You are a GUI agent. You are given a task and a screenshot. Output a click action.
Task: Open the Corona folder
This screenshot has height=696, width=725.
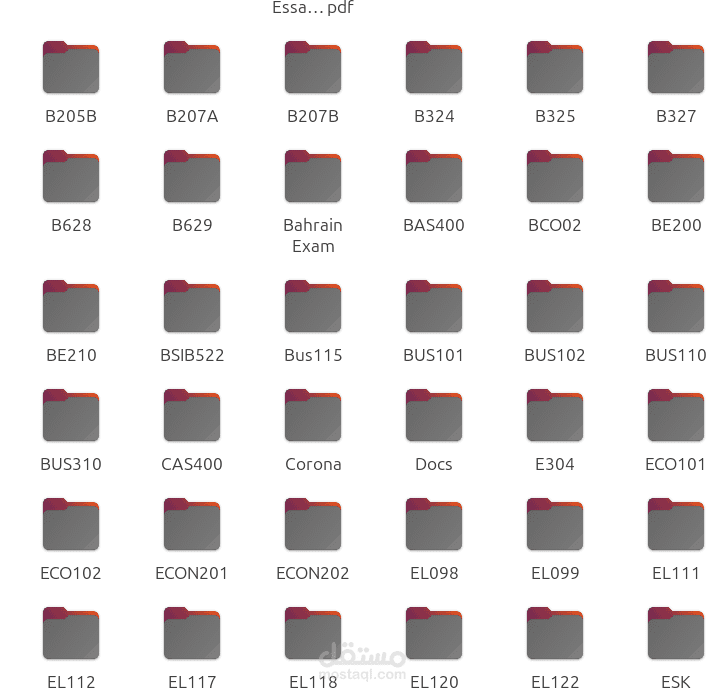click(x=313, y=416)
